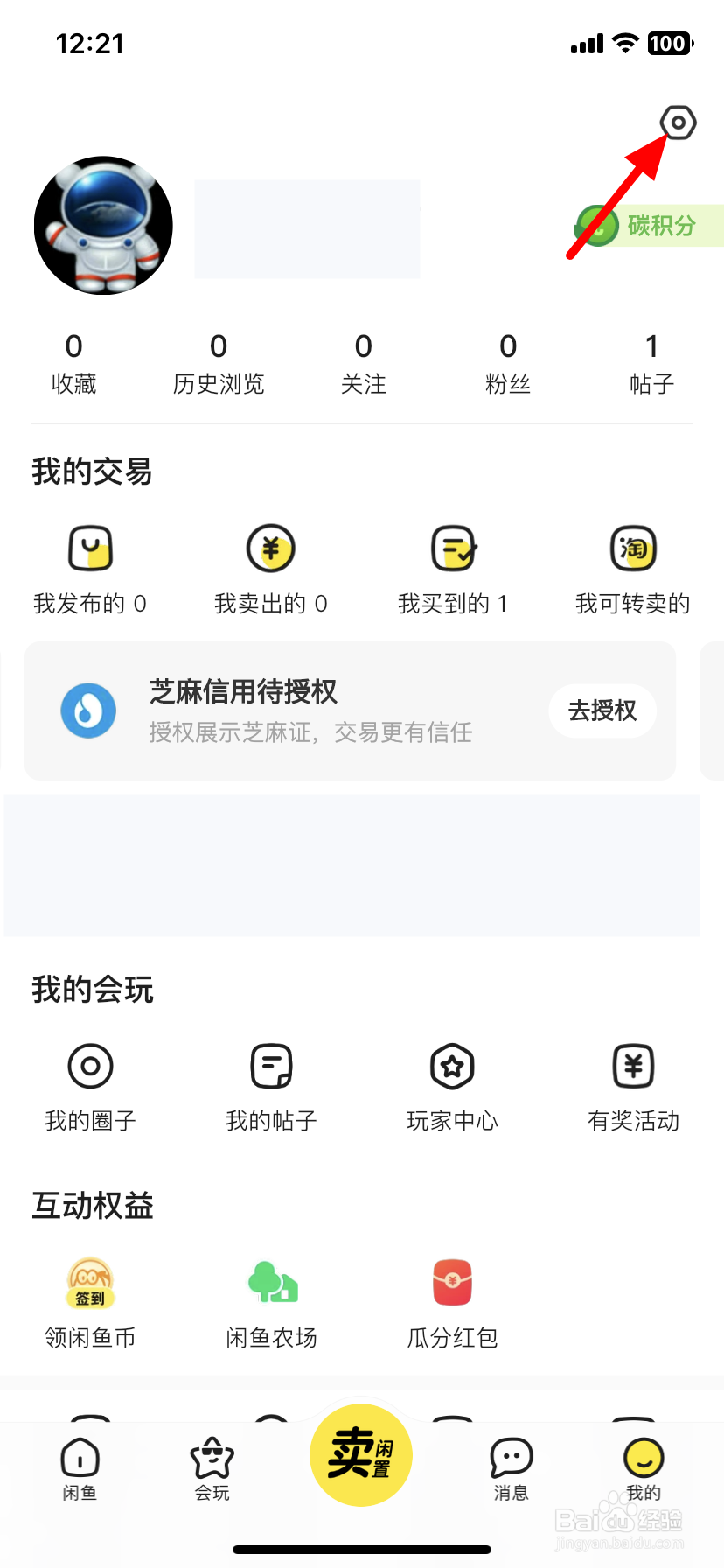Tap 去授权 to authorize Zhima Credit
This screenshot has height=1568, width=724.
point(602,710)
